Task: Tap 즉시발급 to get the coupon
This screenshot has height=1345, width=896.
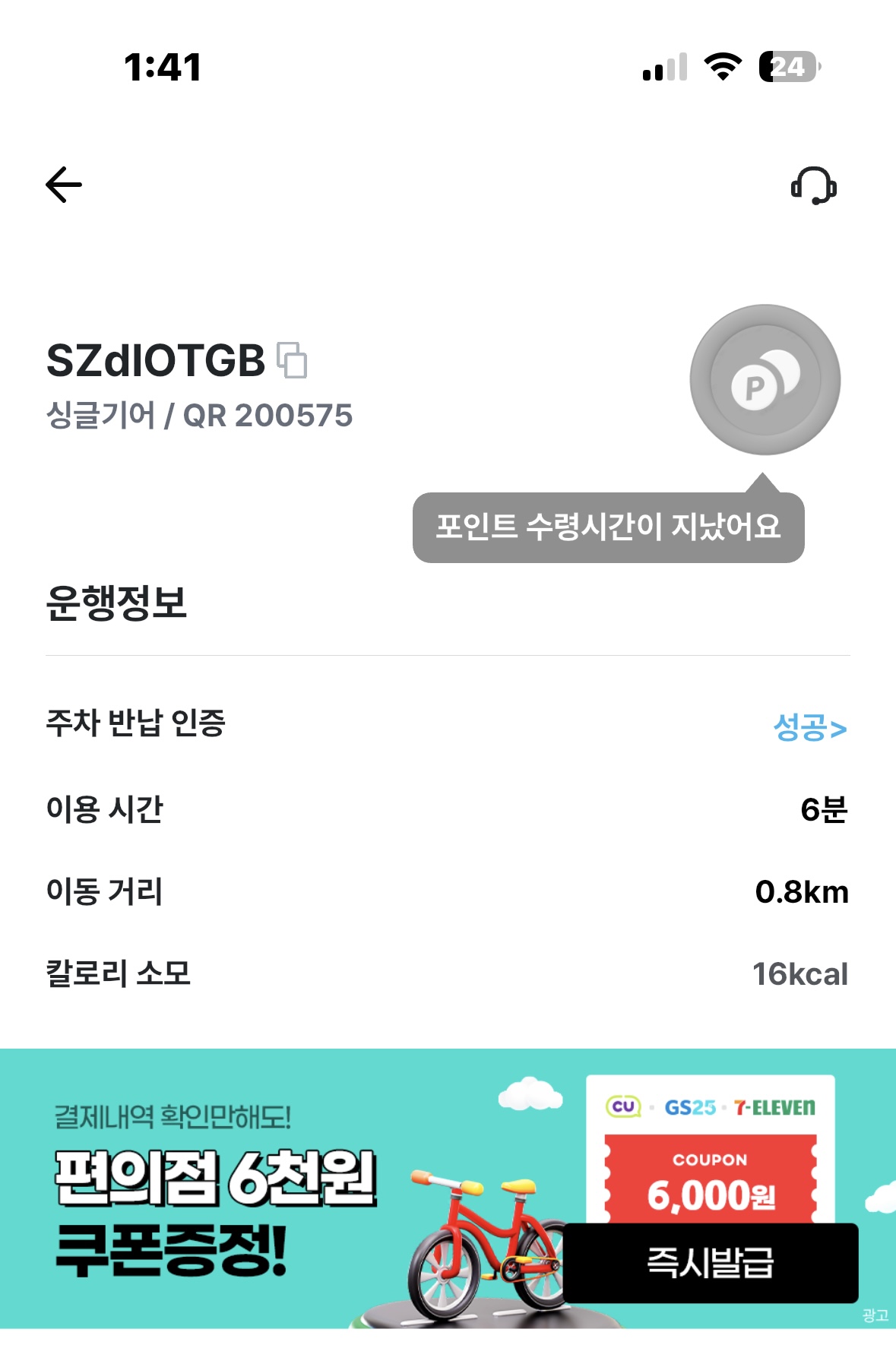Action: (x=710, y=1263)
